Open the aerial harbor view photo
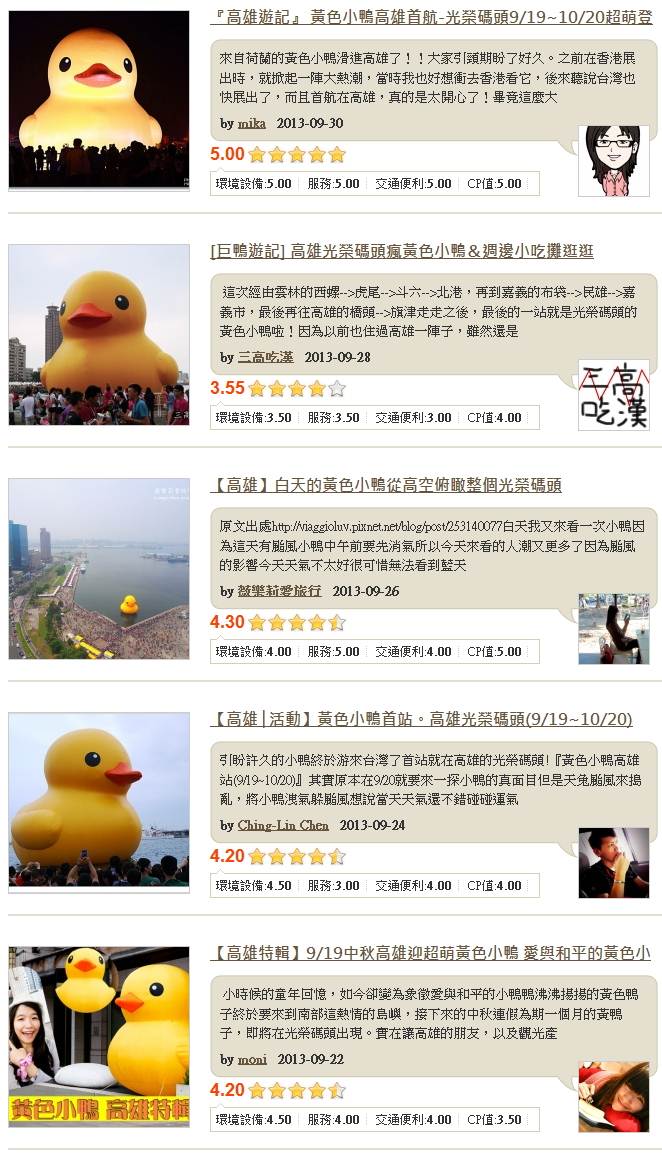 tap(99, 568)
